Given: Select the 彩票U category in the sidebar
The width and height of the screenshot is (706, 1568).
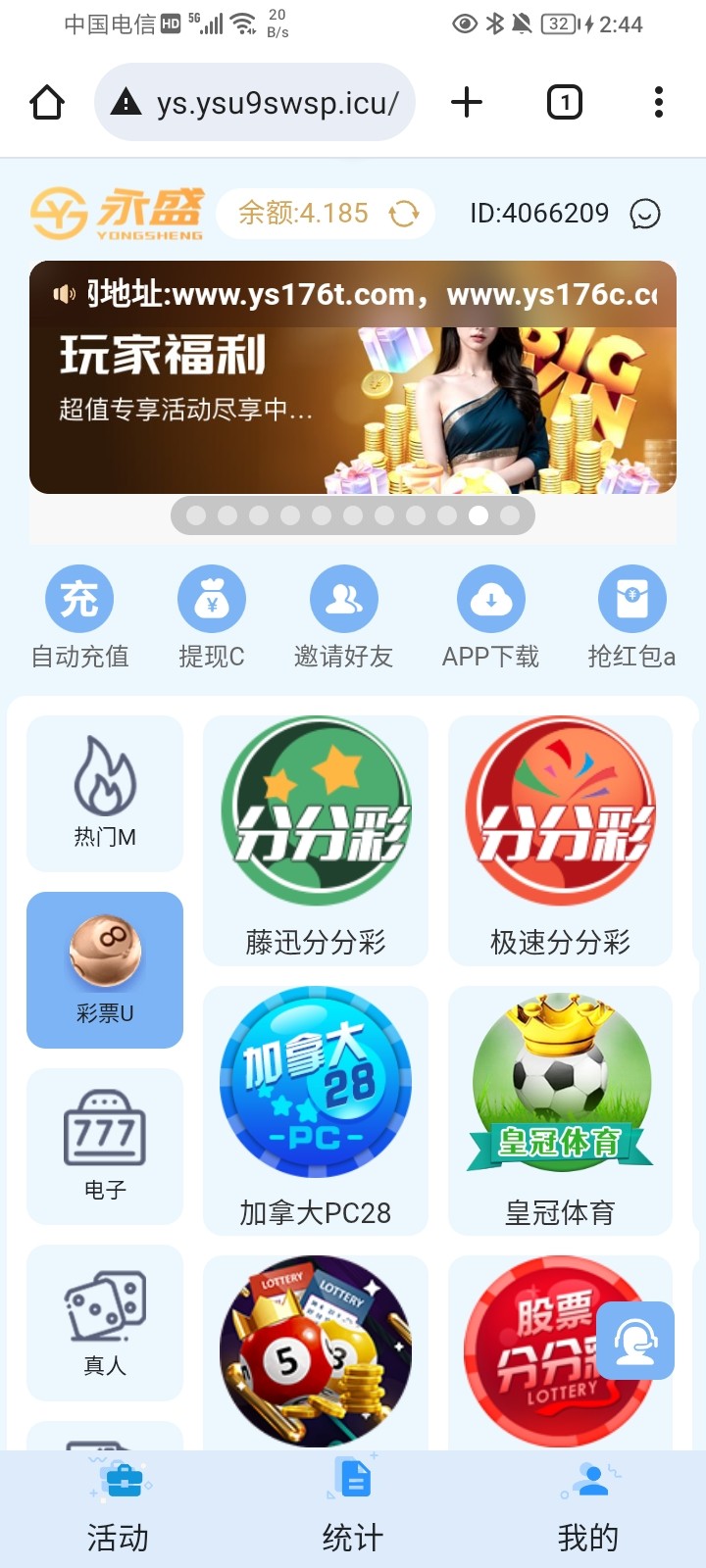Looking at the screenshot, I should click(x=105, y=970).
